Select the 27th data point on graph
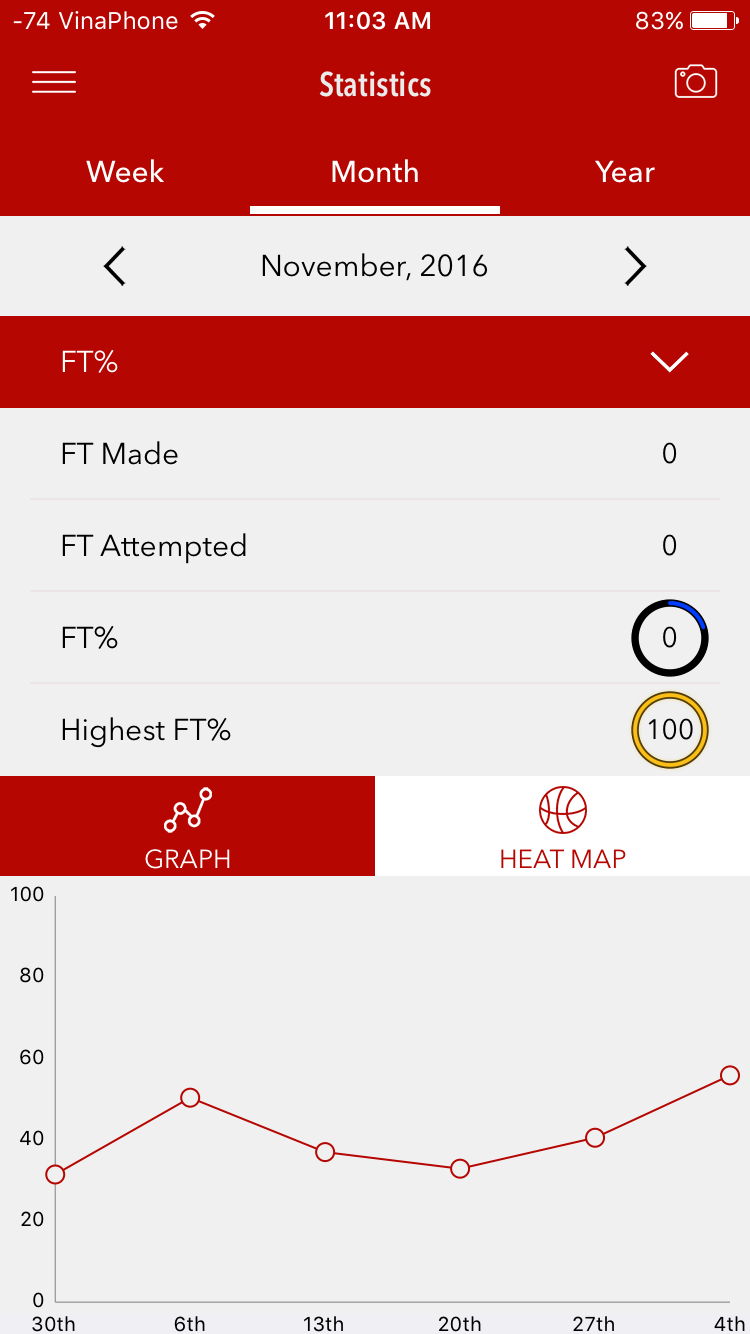 tap(595, 1138)
